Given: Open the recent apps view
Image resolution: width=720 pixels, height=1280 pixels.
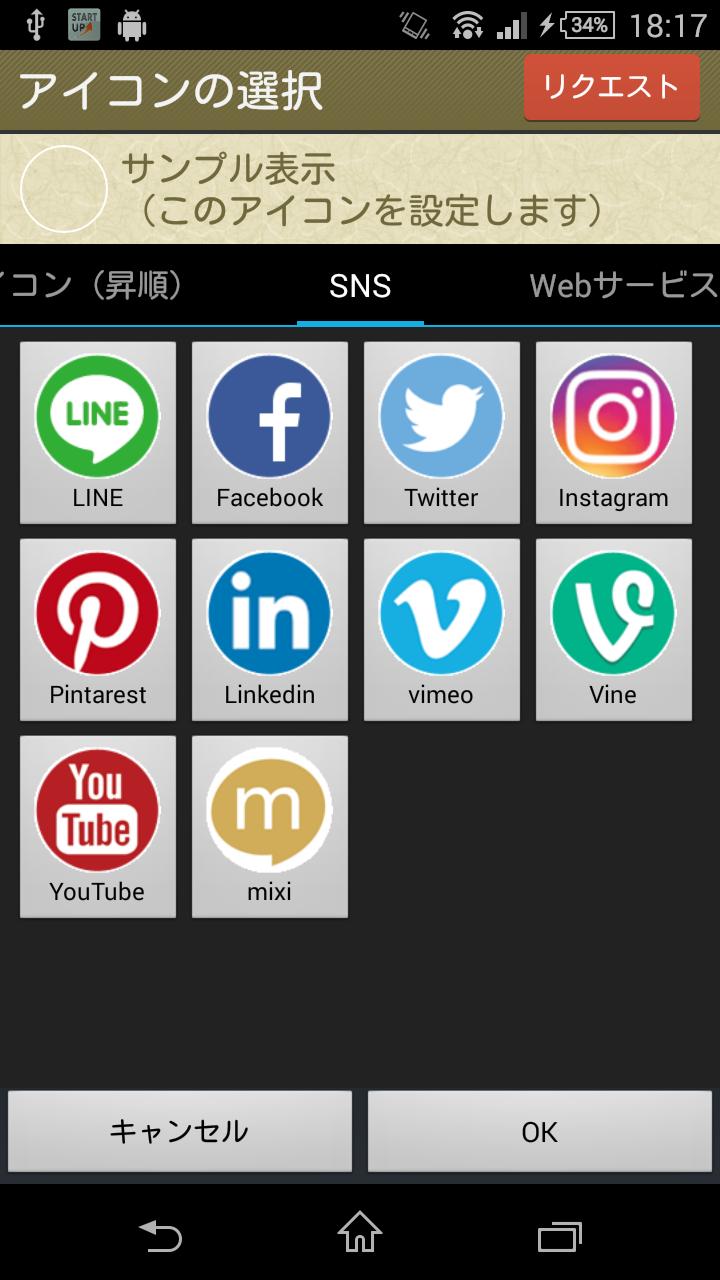Looking at the screenshot, I should click(560, 1236).
